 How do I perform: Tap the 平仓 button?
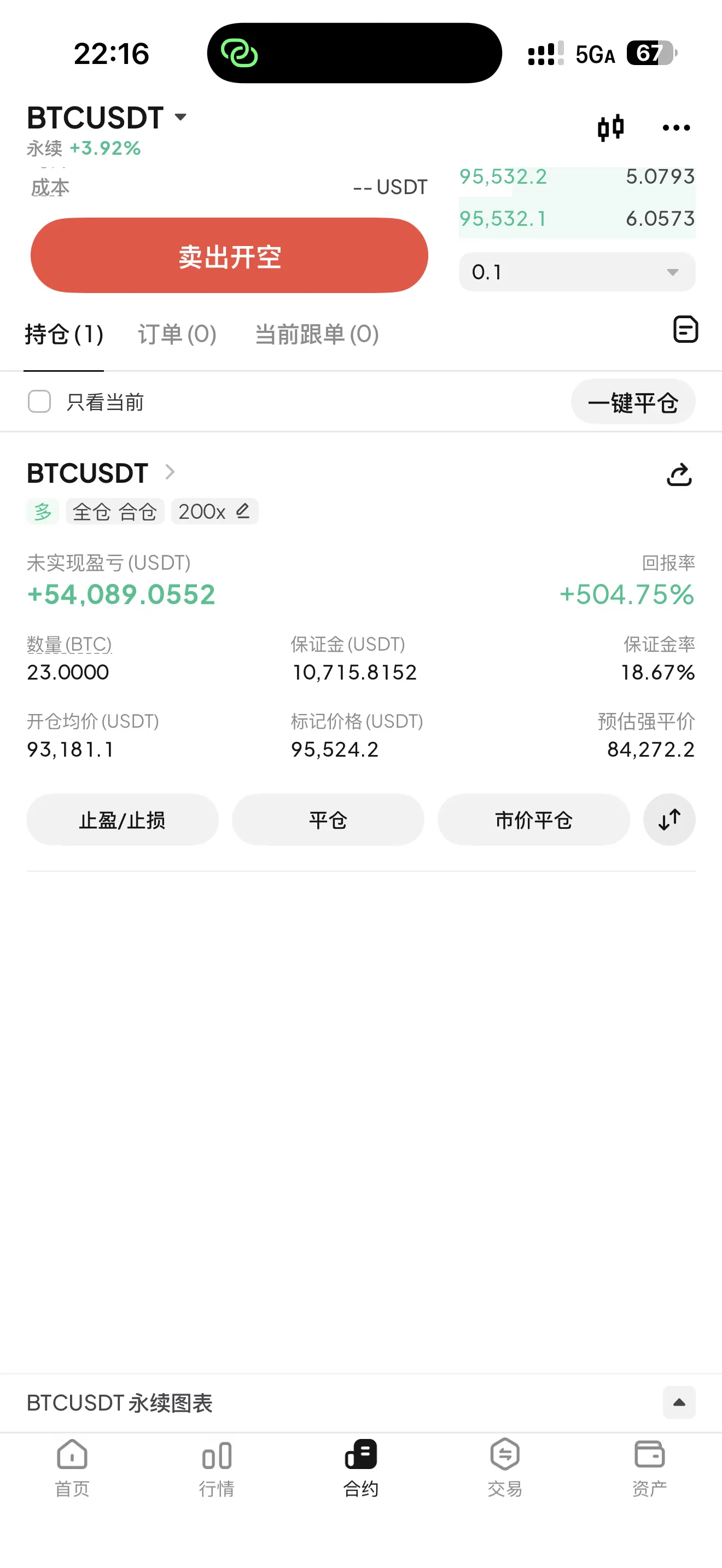[x=328, y=820]
